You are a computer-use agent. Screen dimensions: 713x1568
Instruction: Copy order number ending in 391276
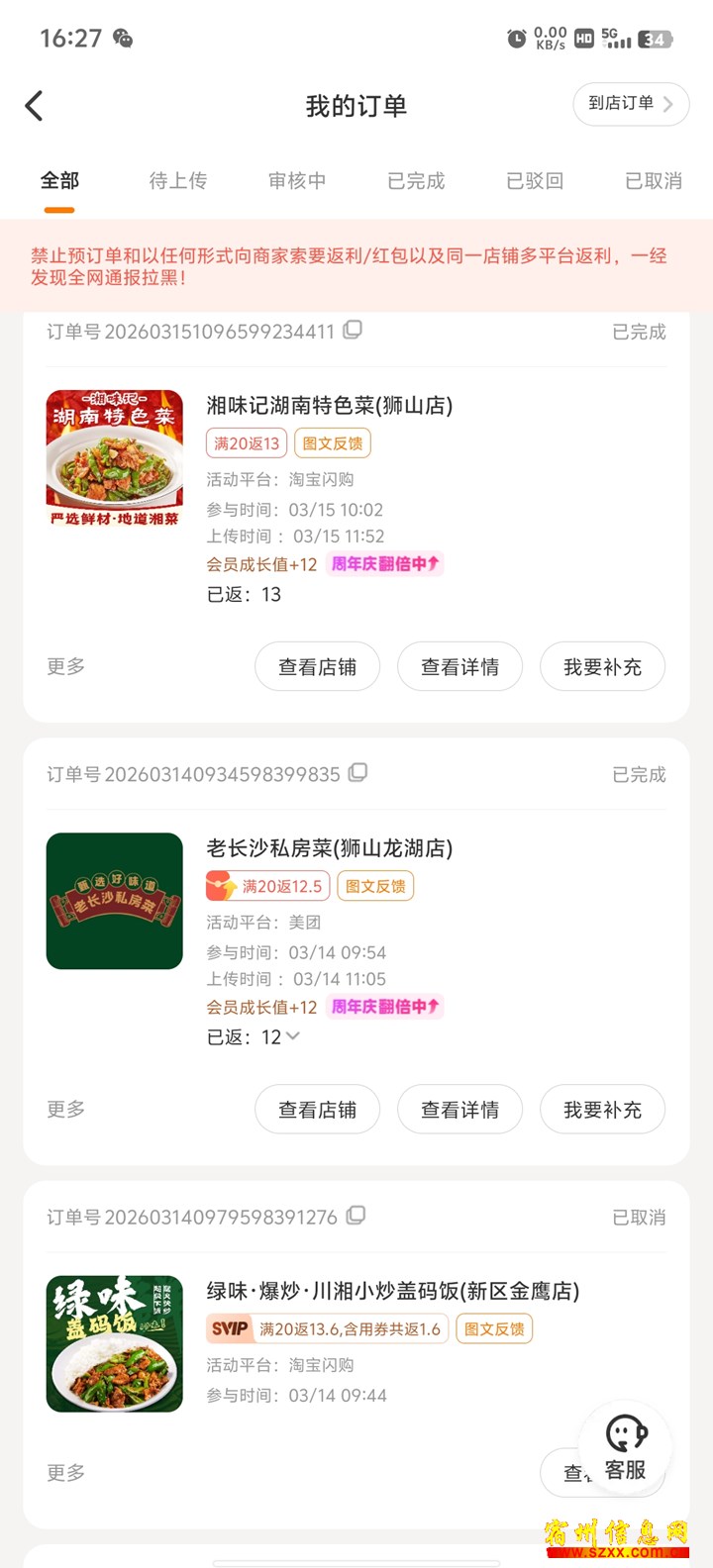click(356, 1216)
